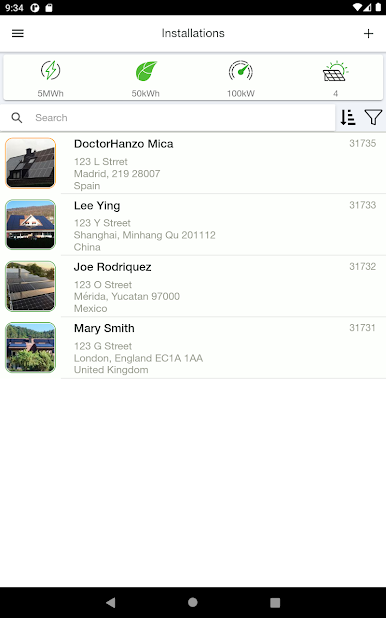The height and width of the screenshot is (618, 386).
Task: Open Joe Rodriquez installation in Mérida
Action: (x=193, y=286)
